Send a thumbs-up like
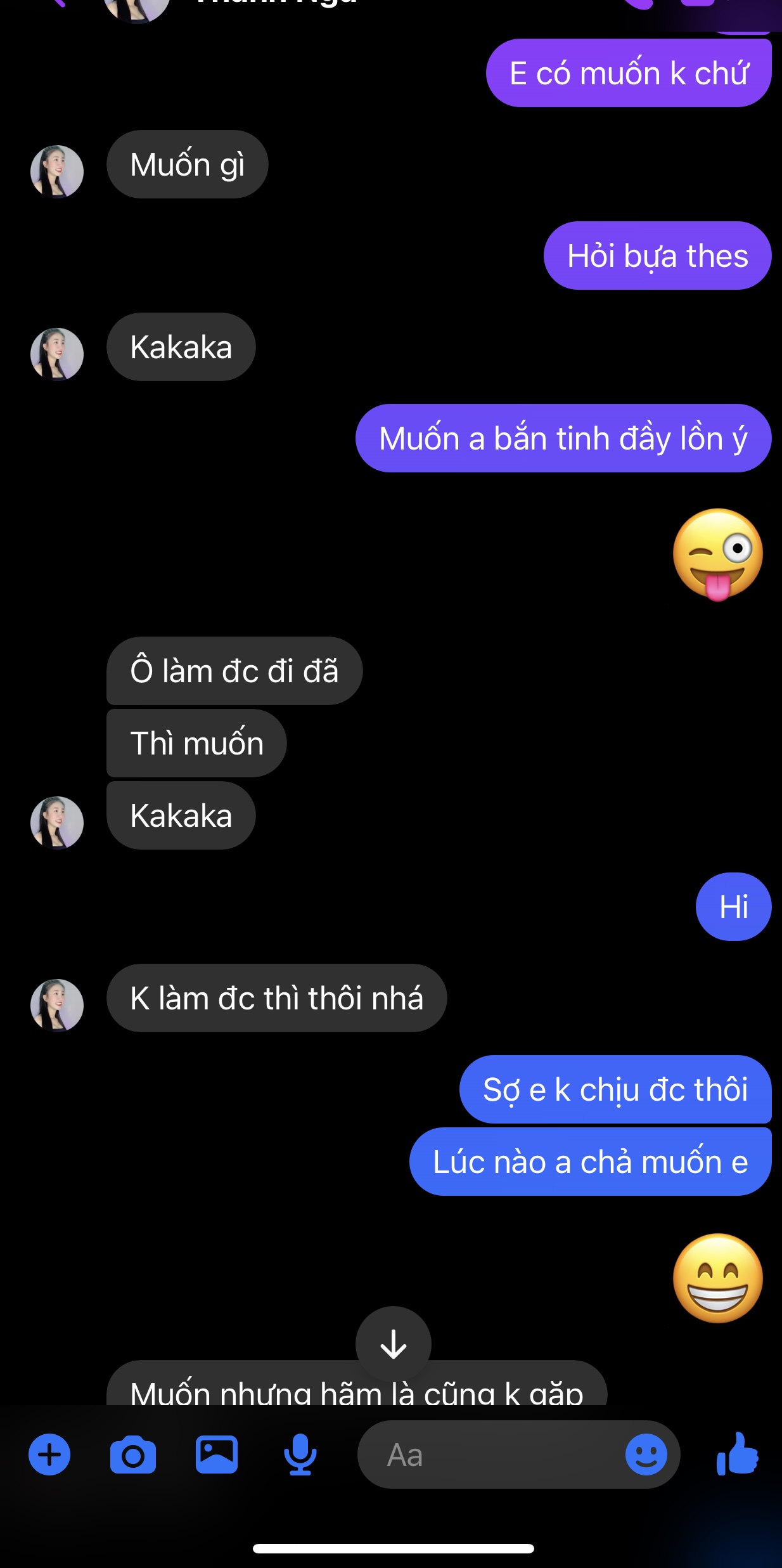Image resolution: width=782 pixels, height=1568 pixels. click(x=738, y=1454)
